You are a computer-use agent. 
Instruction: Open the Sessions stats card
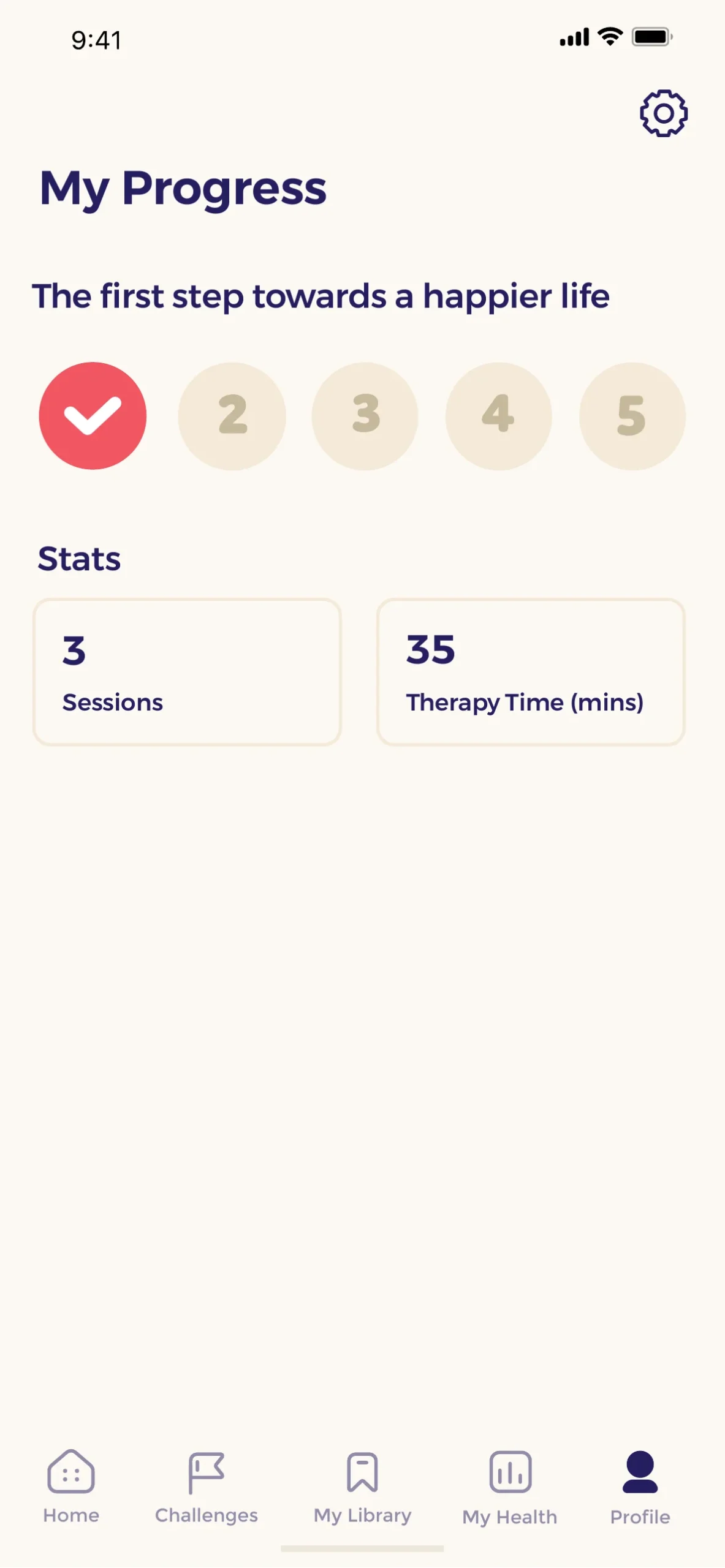coord(187,672)
